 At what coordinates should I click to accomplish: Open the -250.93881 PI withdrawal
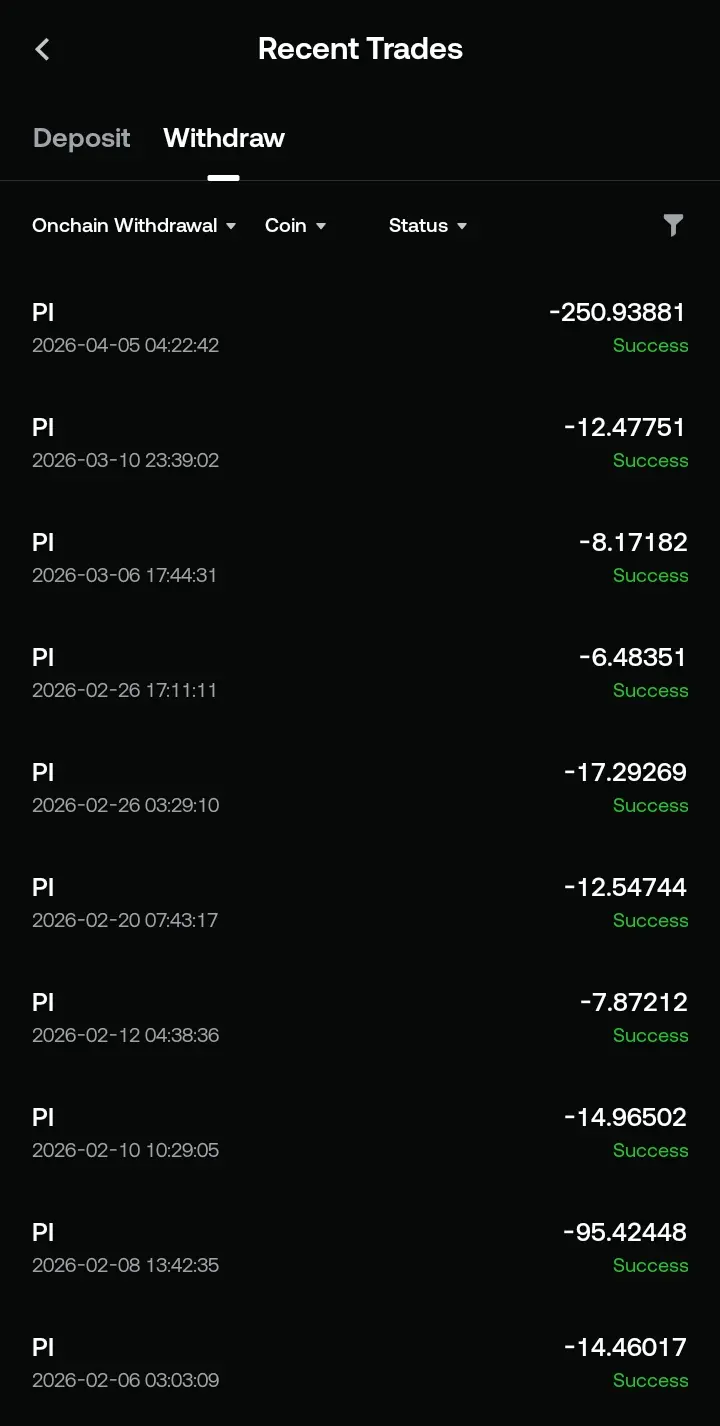tap(360, 328)
